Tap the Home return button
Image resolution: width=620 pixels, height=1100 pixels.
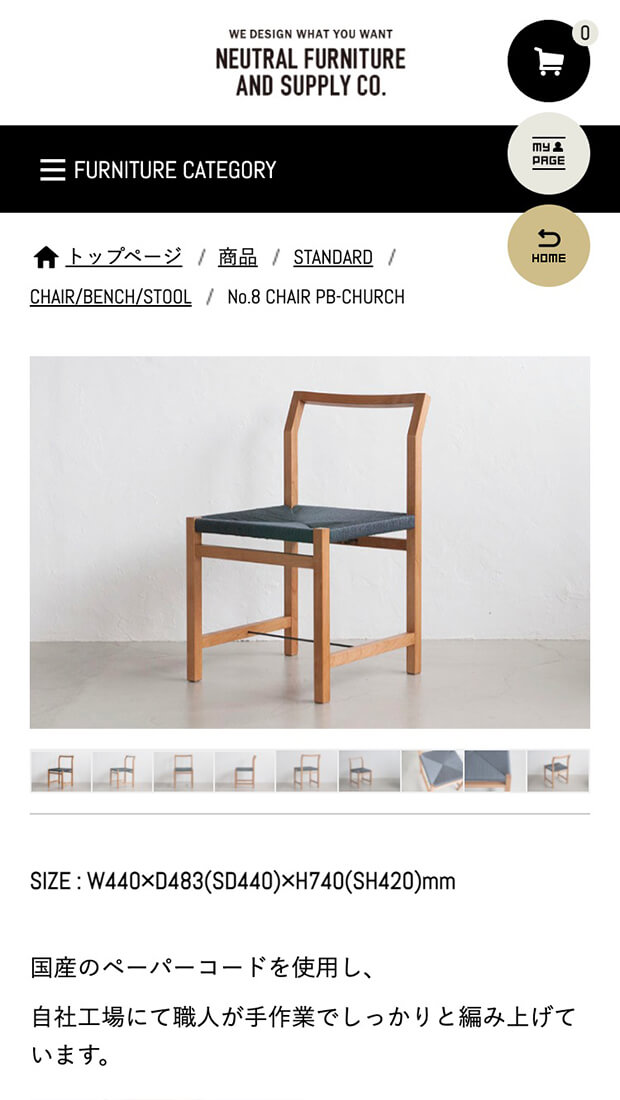tap(548, 246)
